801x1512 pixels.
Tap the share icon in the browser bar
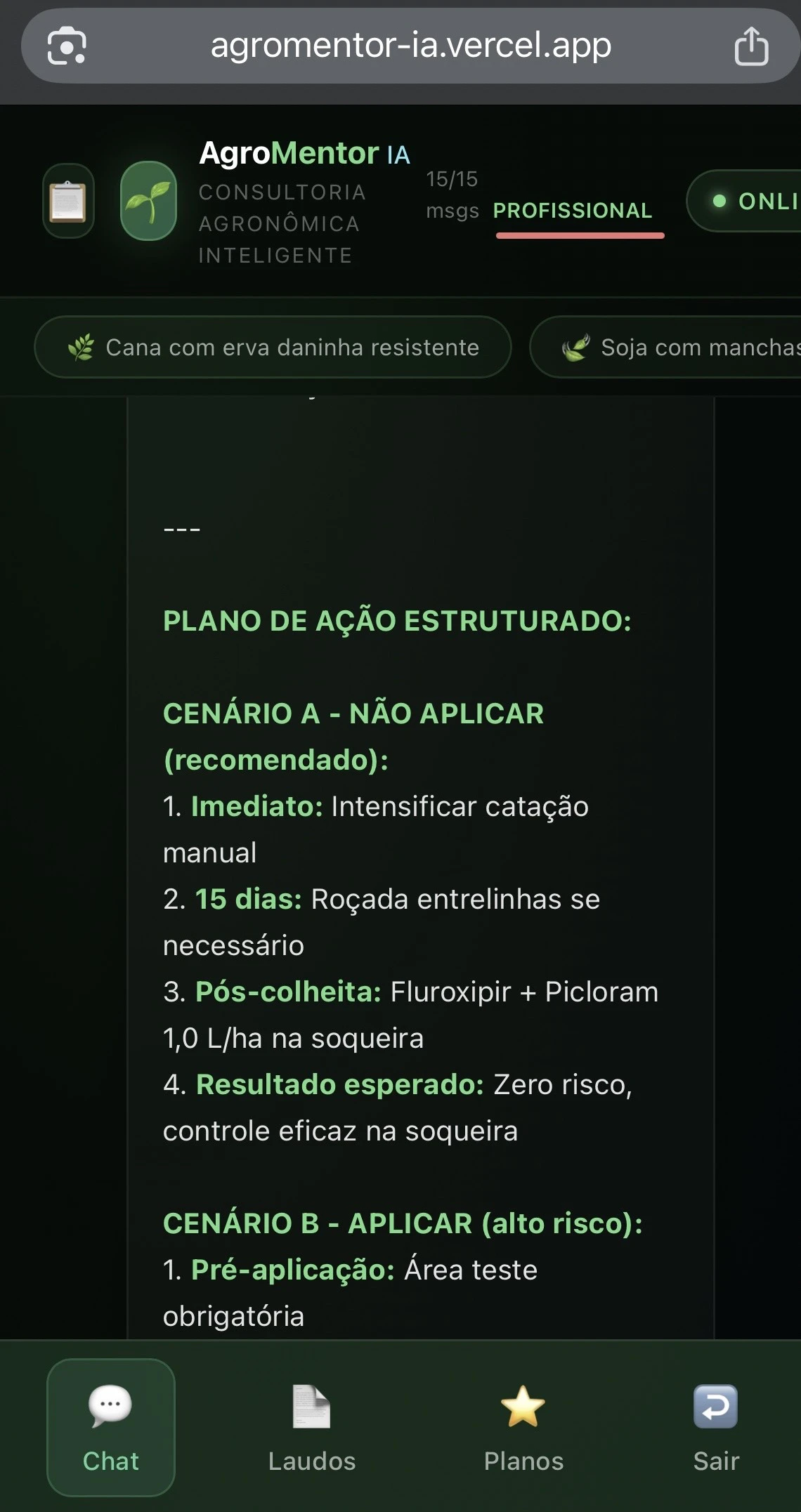[751, 46]
